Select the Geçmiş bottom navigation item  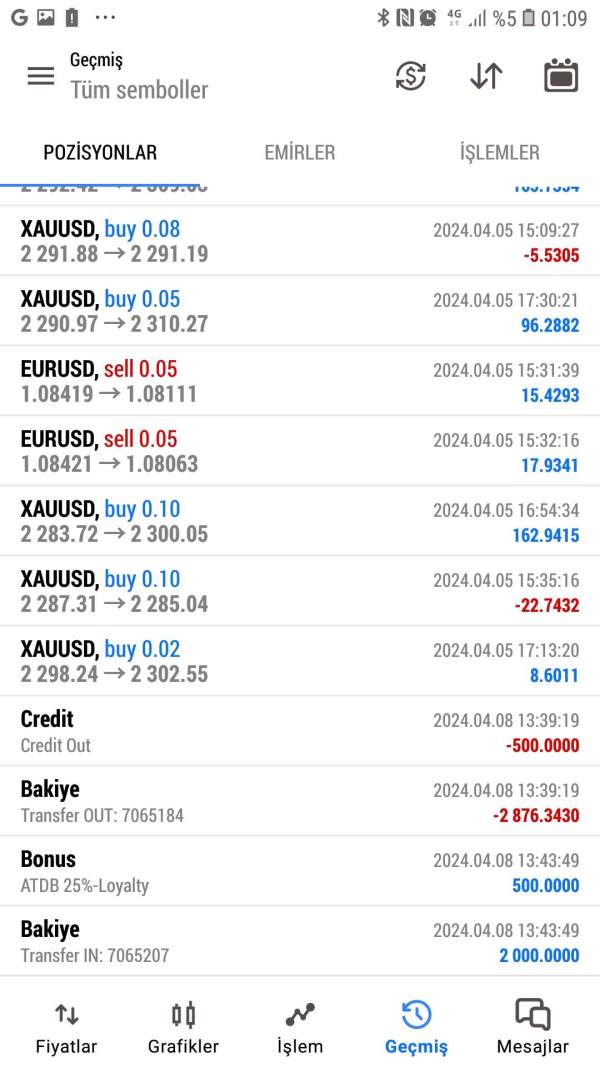coord(416,1028)
